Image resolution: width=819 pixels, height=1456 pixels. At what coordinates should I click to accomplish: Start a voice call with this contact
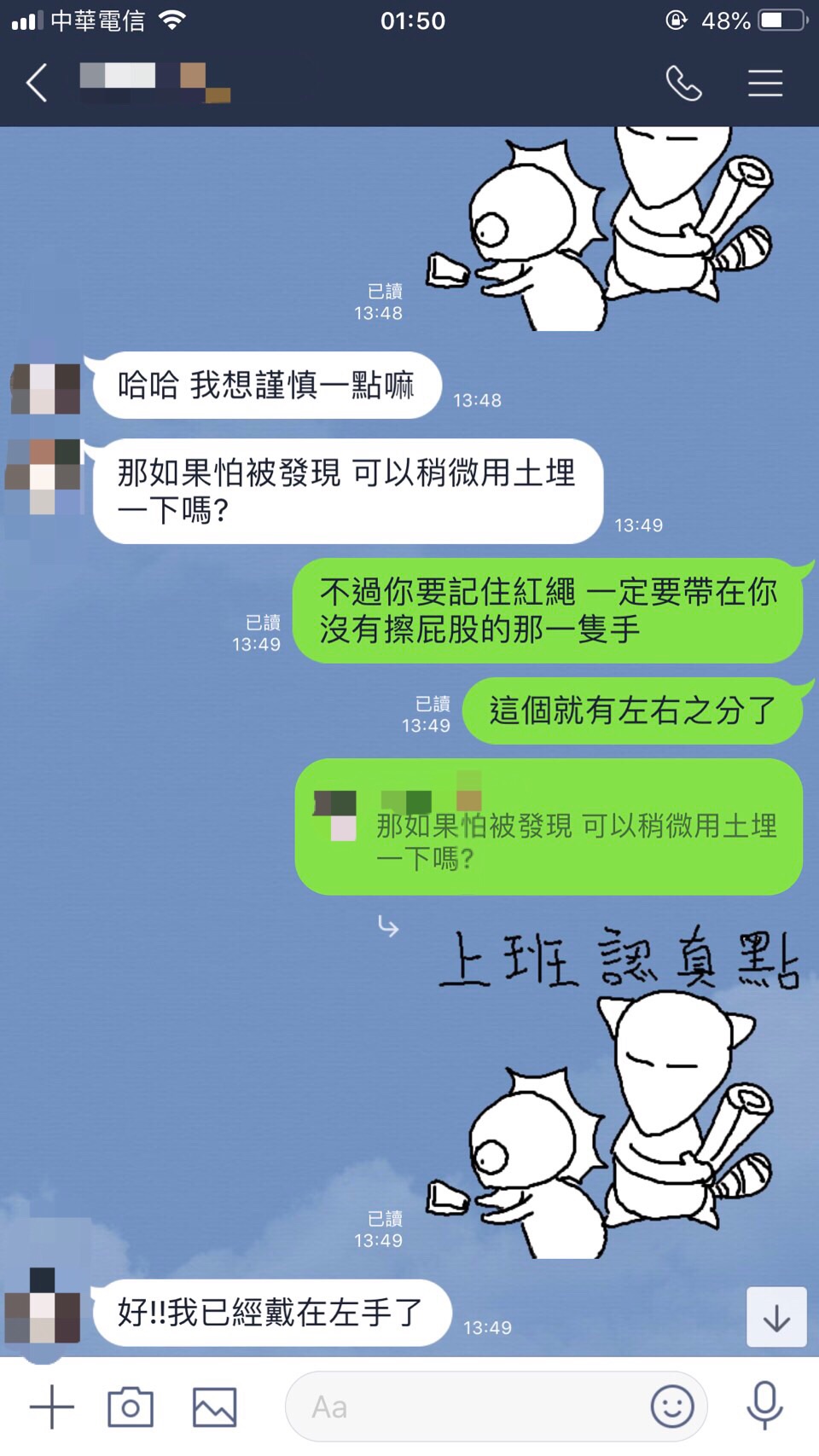[683, 84]
